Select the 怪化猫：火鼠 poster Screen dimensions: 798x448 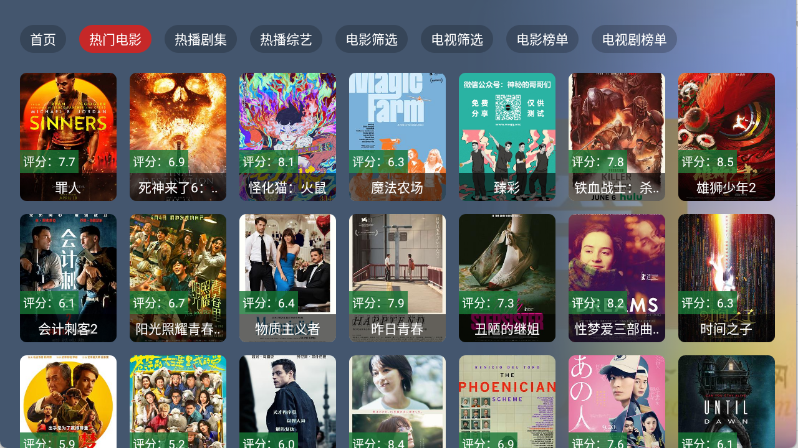[x=287, y=136]
